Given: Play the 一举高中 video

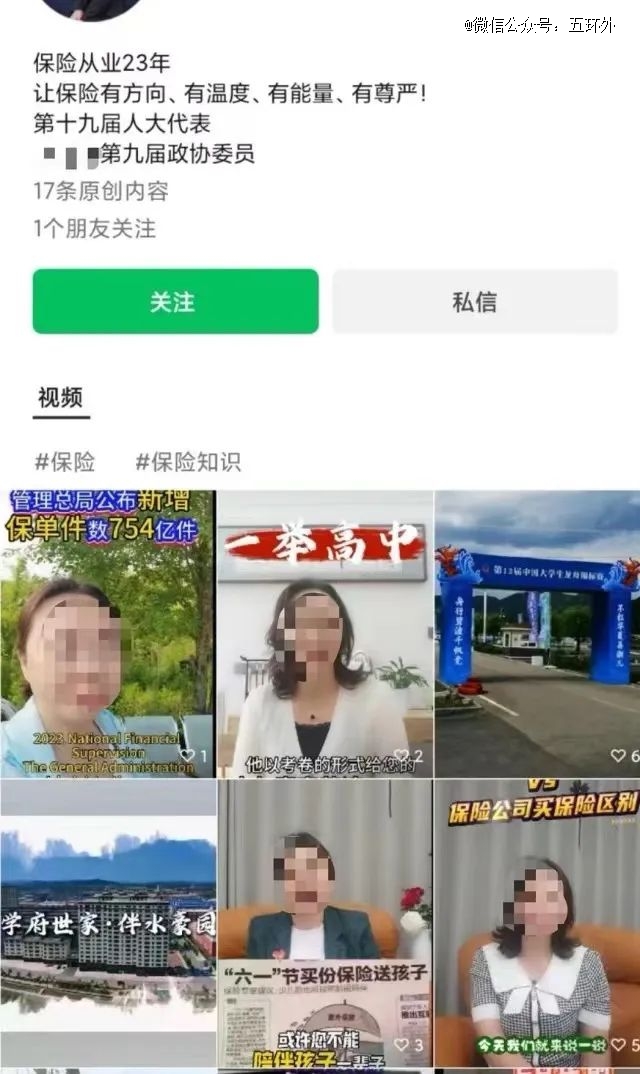Looking at the screenshot, I should click(325, 633).
